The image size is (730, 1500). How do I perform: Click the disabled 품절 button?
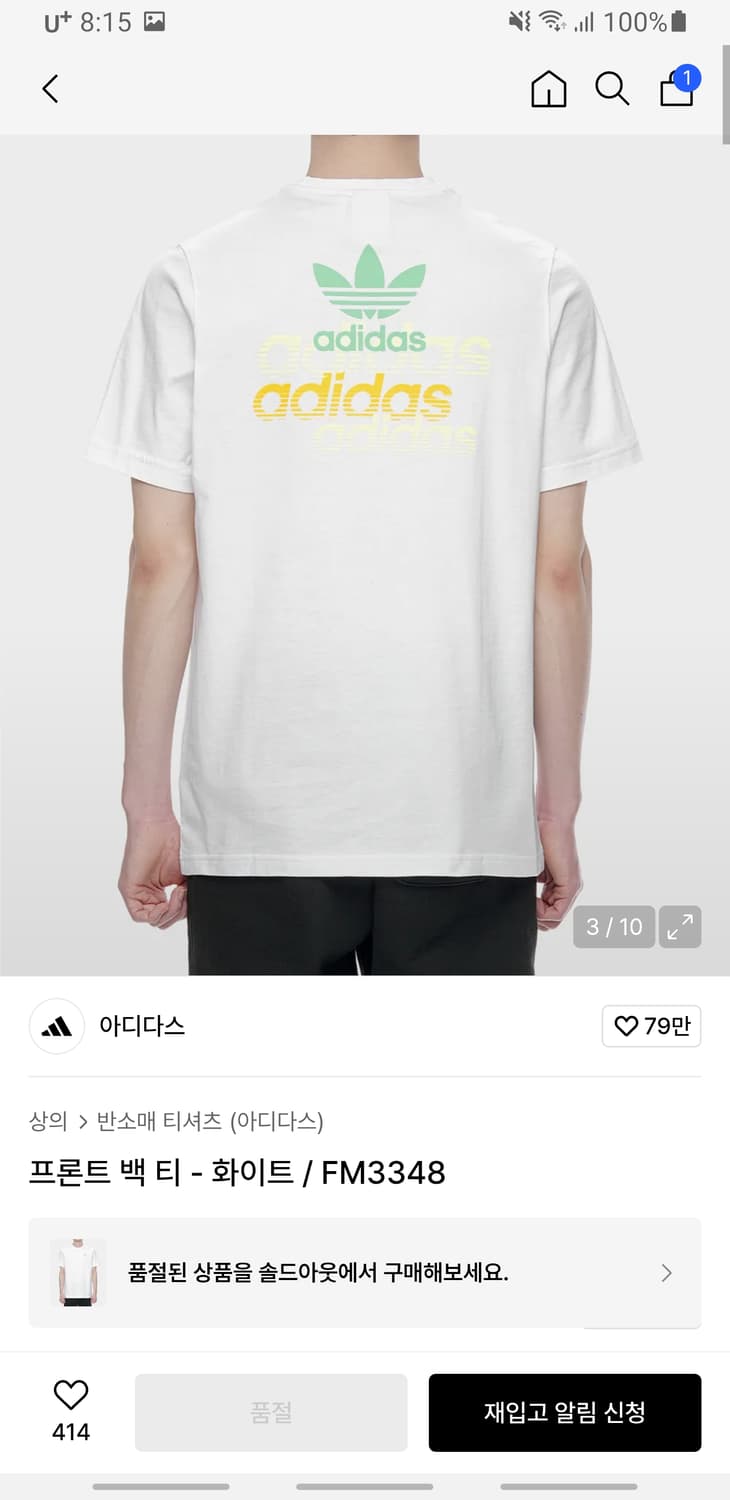coord(270,1411)
